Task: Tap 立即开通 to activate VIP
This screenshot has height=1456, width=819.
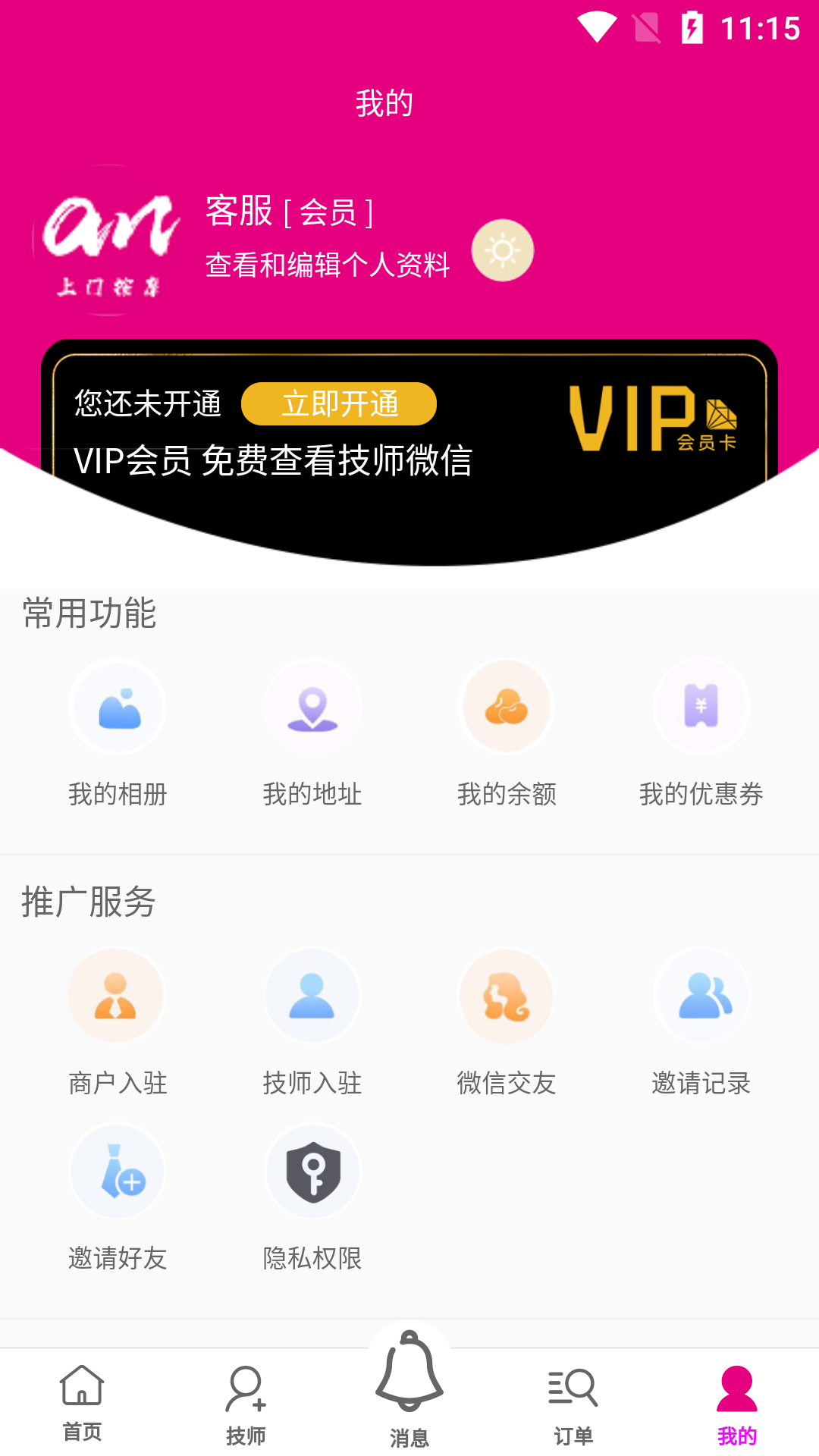Action: (x=339, y=404)
